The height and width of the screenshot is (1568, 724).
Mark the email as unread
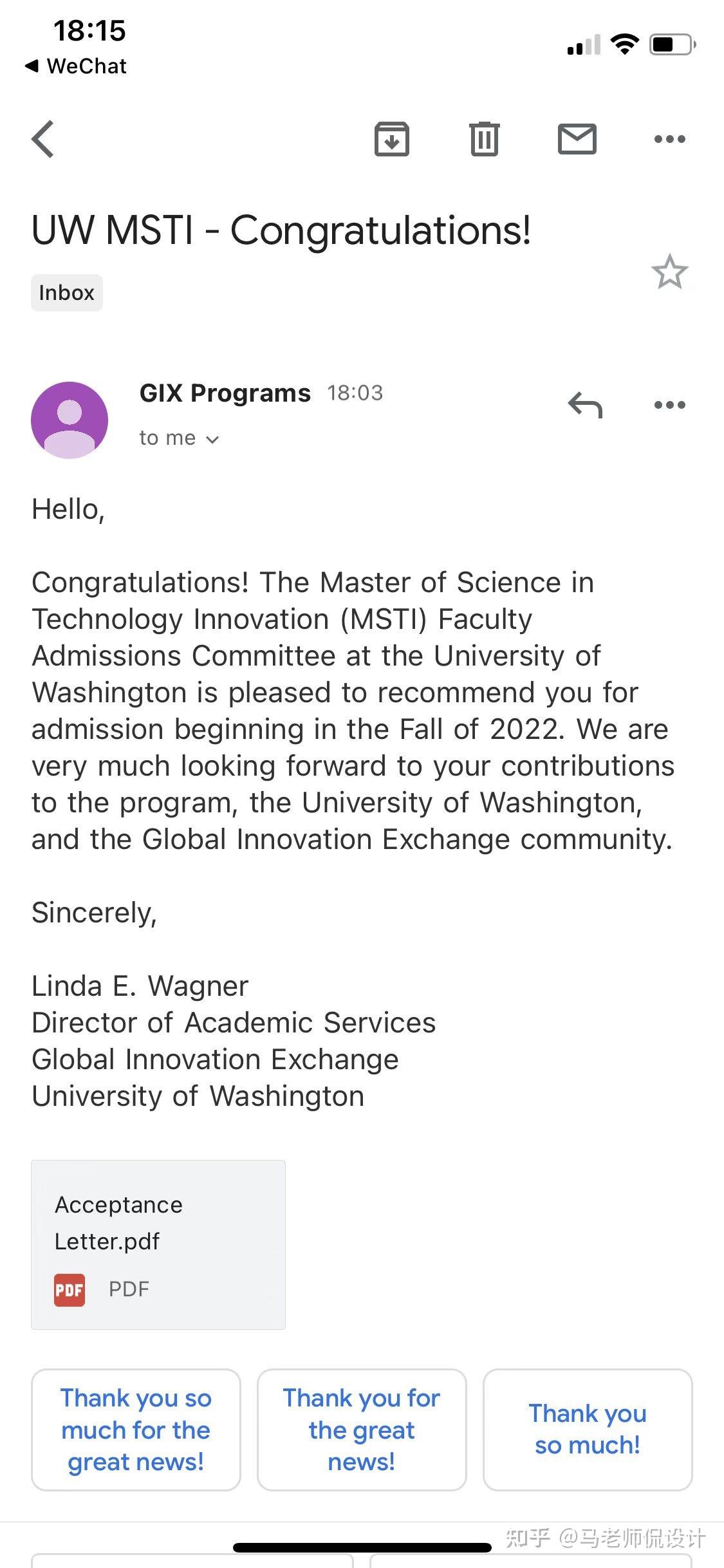577,139
